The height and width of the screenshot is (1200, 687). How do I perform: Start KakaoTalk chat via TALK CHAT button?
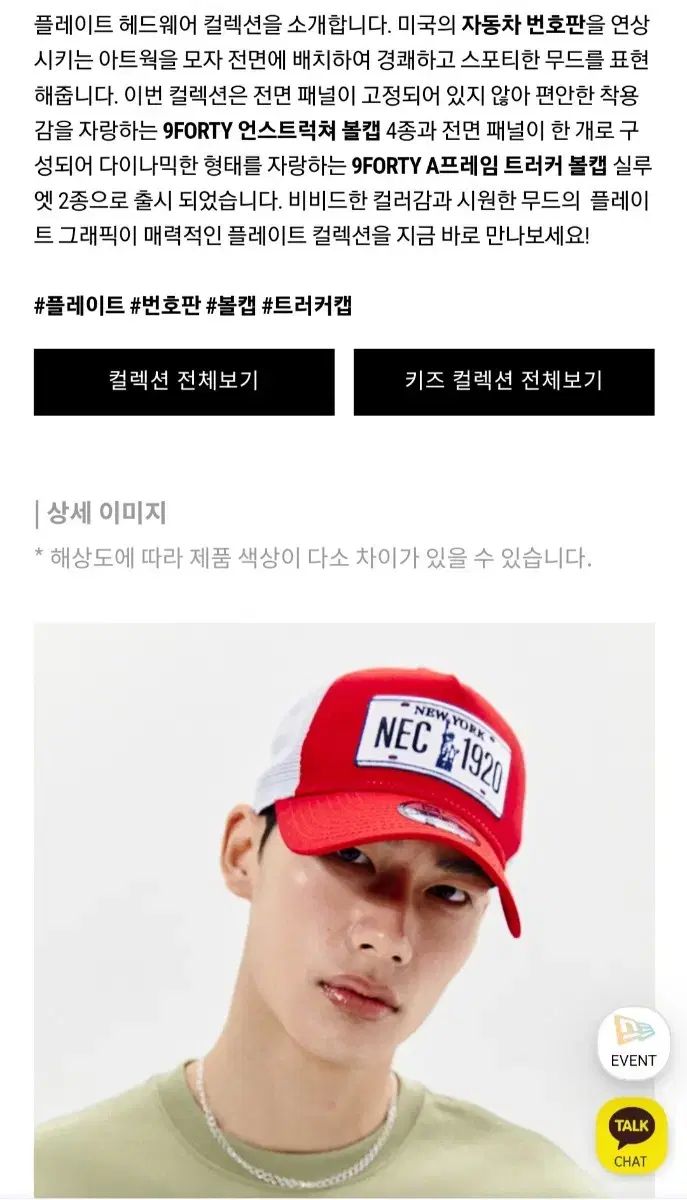click(631, 1136)
